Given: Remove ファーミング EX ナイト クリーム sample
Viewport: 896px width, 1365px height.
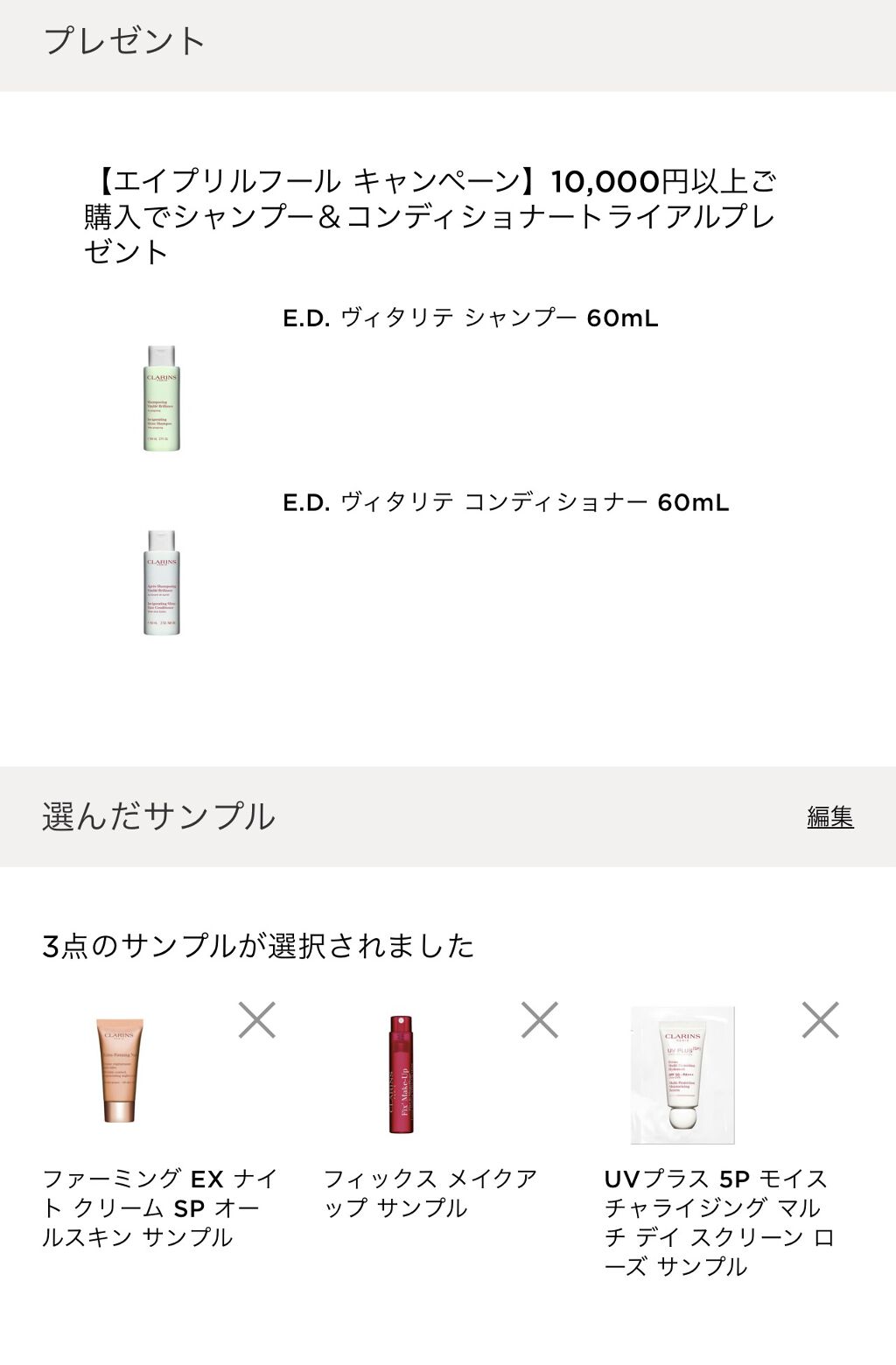Looking at the screenshot, I should coord(257,1020).
